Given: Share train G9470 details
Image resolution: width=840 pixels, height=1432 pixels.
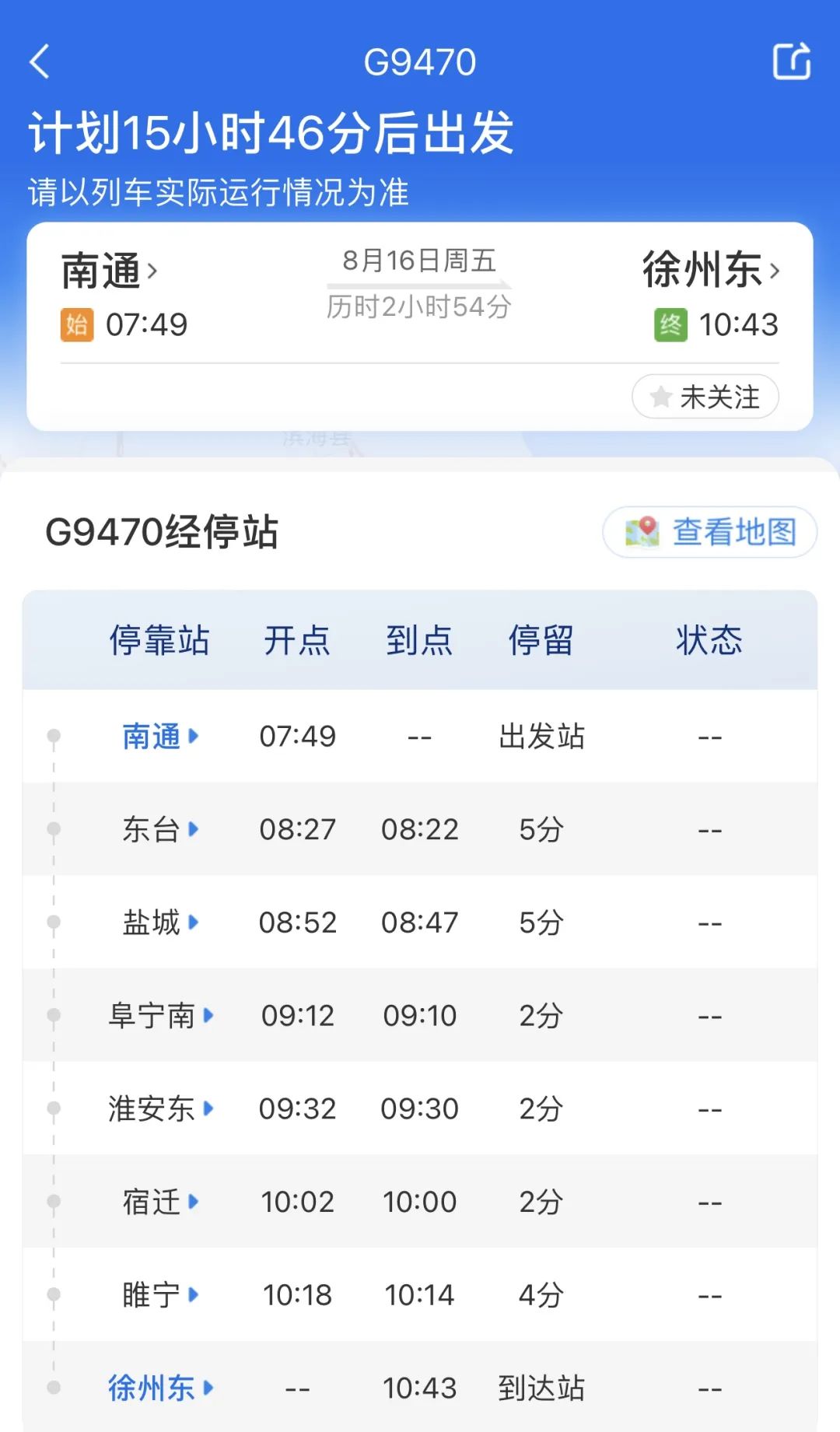Looking at the screenshot, I should [x=792, y=61].
